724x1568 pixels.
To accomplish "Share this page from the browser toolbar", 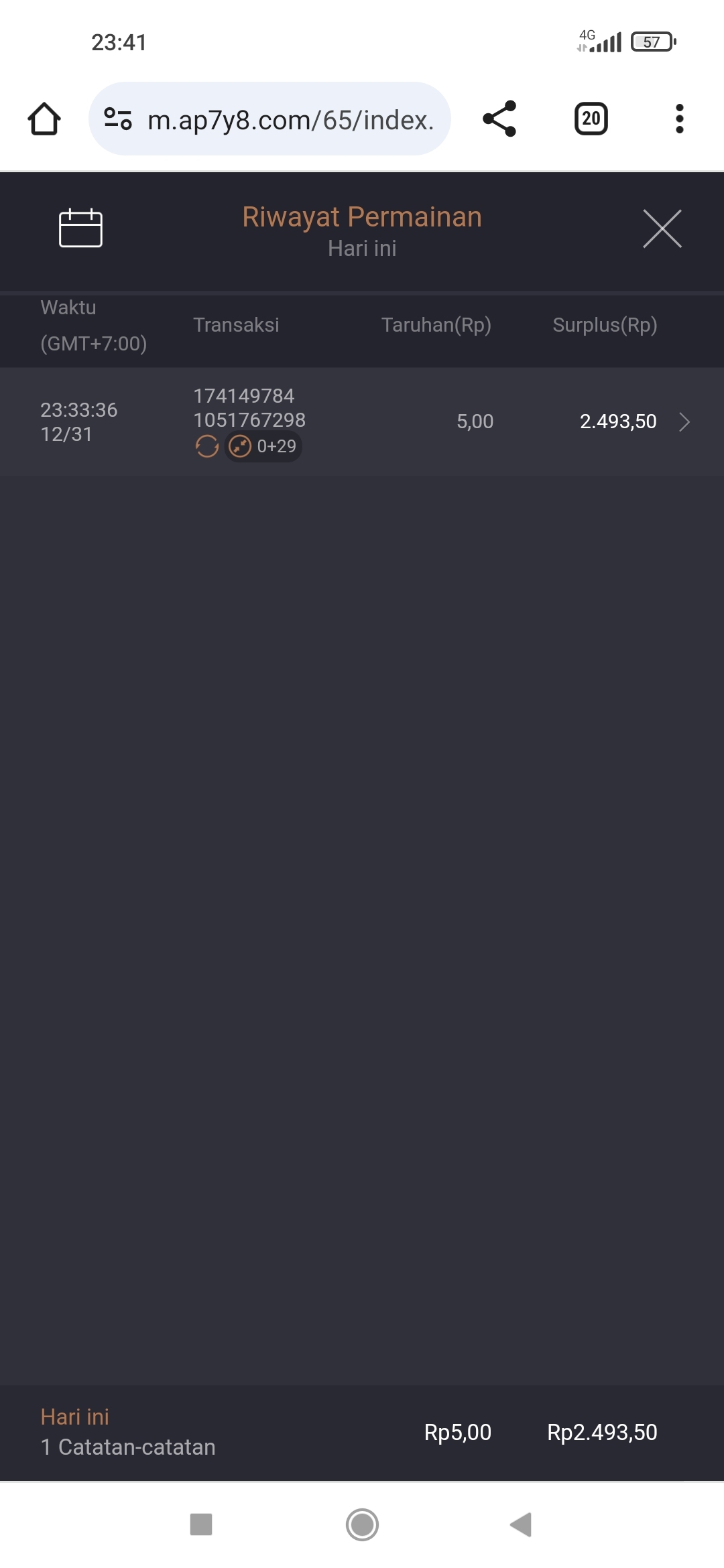I will coord(499,119).
